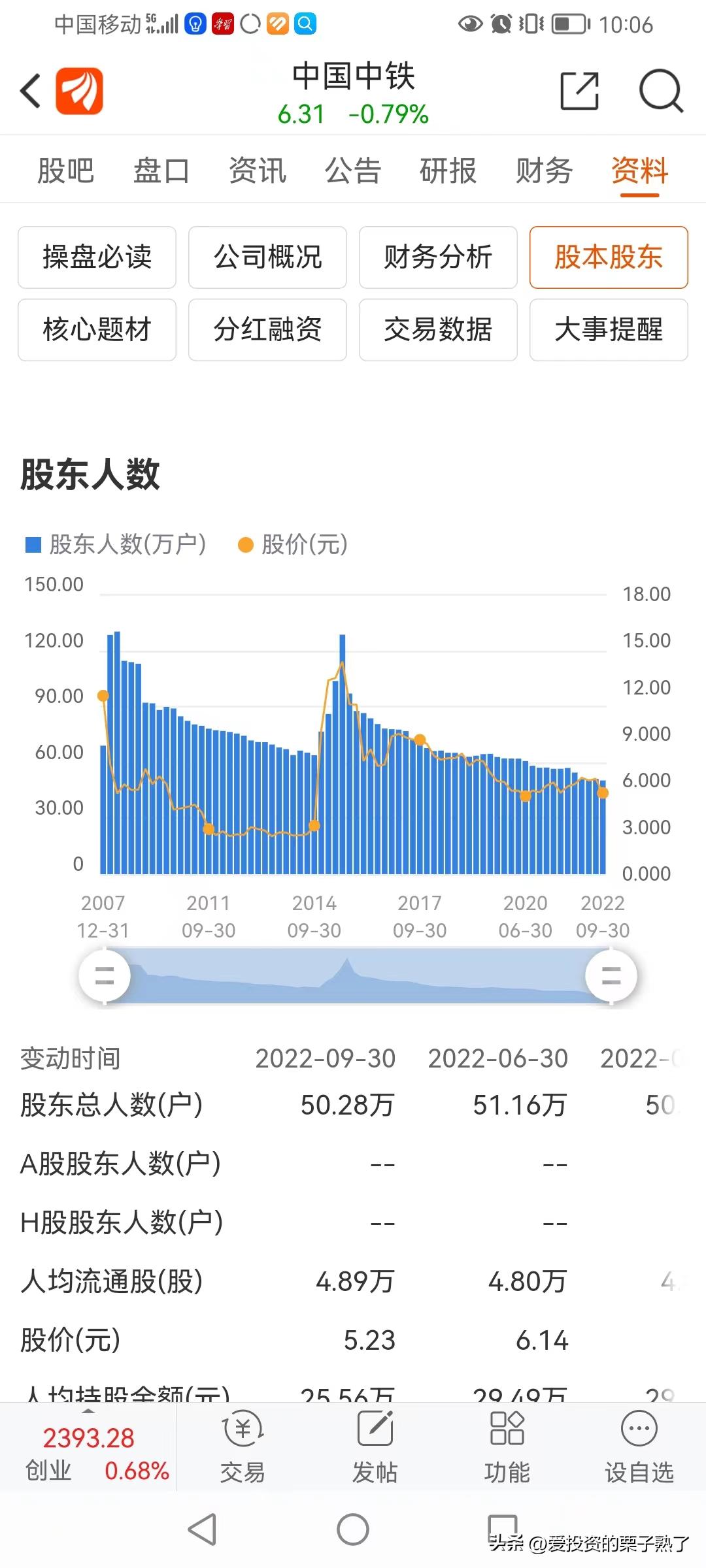Open the share panel
706x1568 pixels.
(x=579, y=91)
